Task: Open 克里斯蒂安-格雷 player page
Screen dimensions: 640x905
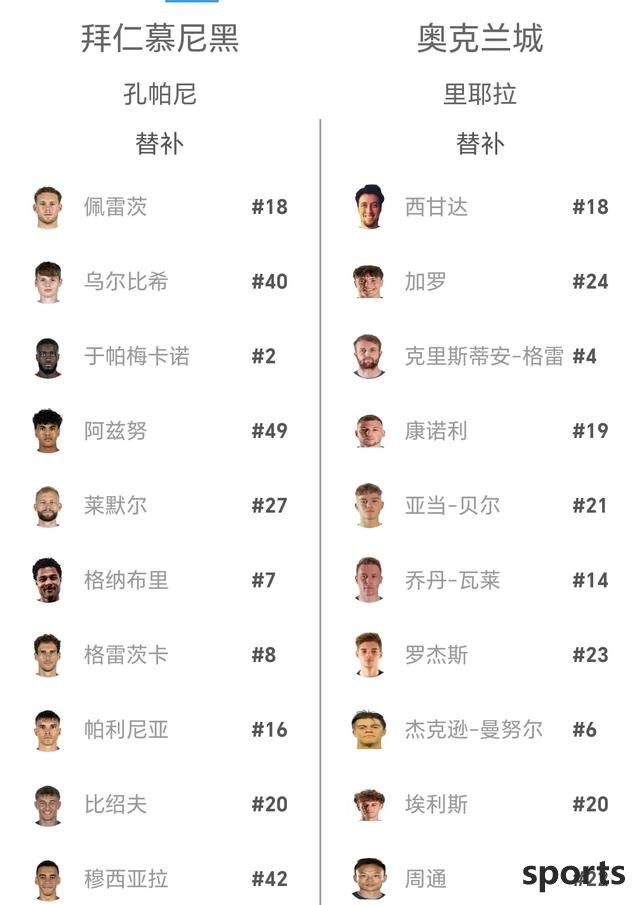Action: click(484, 356)
